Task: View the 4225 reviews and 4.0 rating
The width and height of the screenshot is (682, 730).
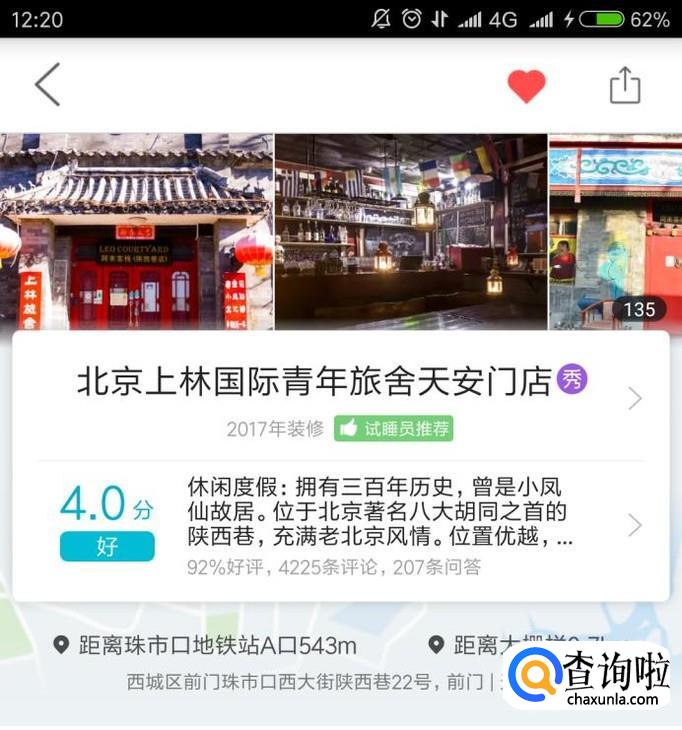Action: point(340,526)
